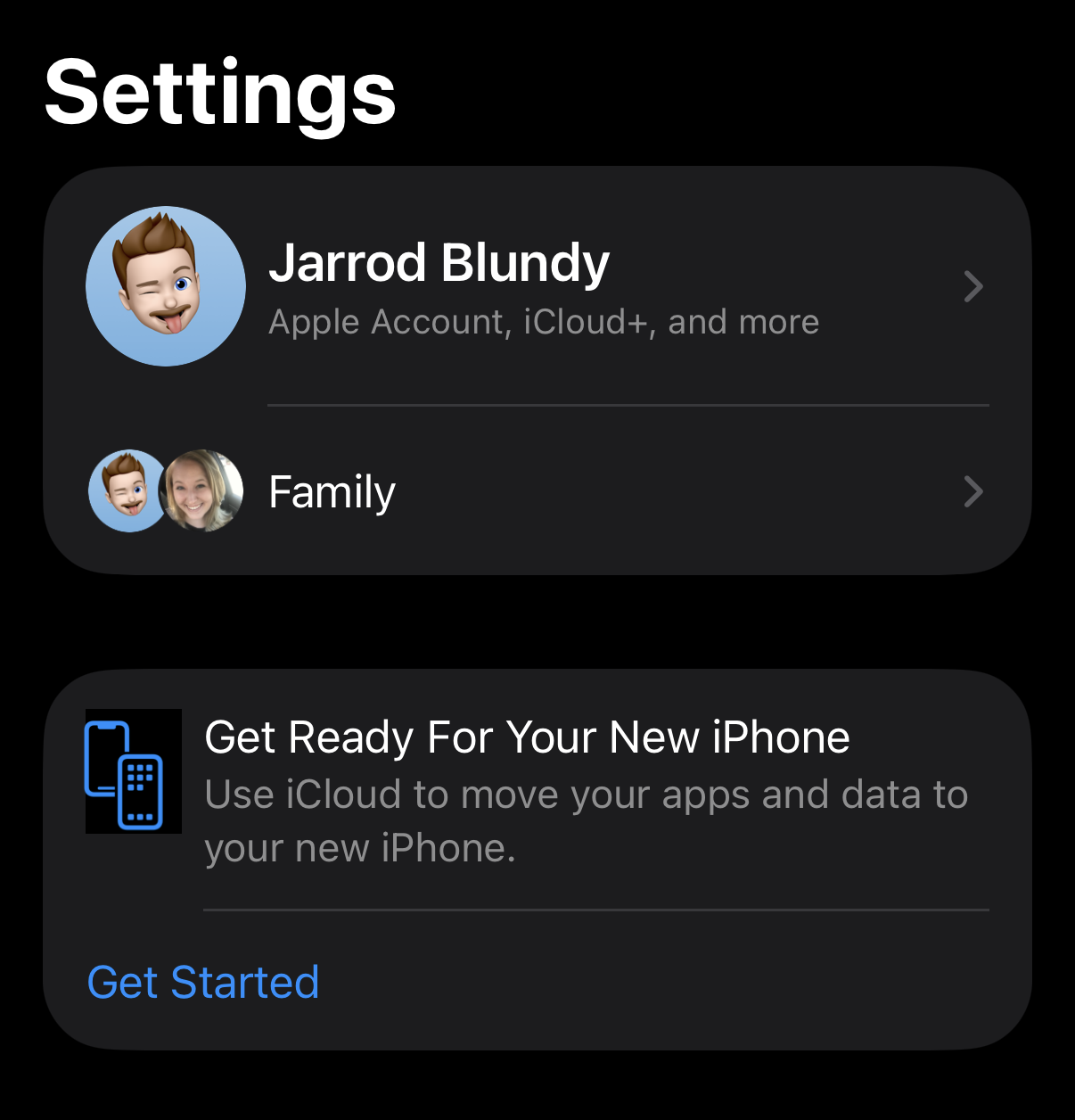
Task: Select the mustached Memoji in the Family row
Action: (x=125, y=491)
